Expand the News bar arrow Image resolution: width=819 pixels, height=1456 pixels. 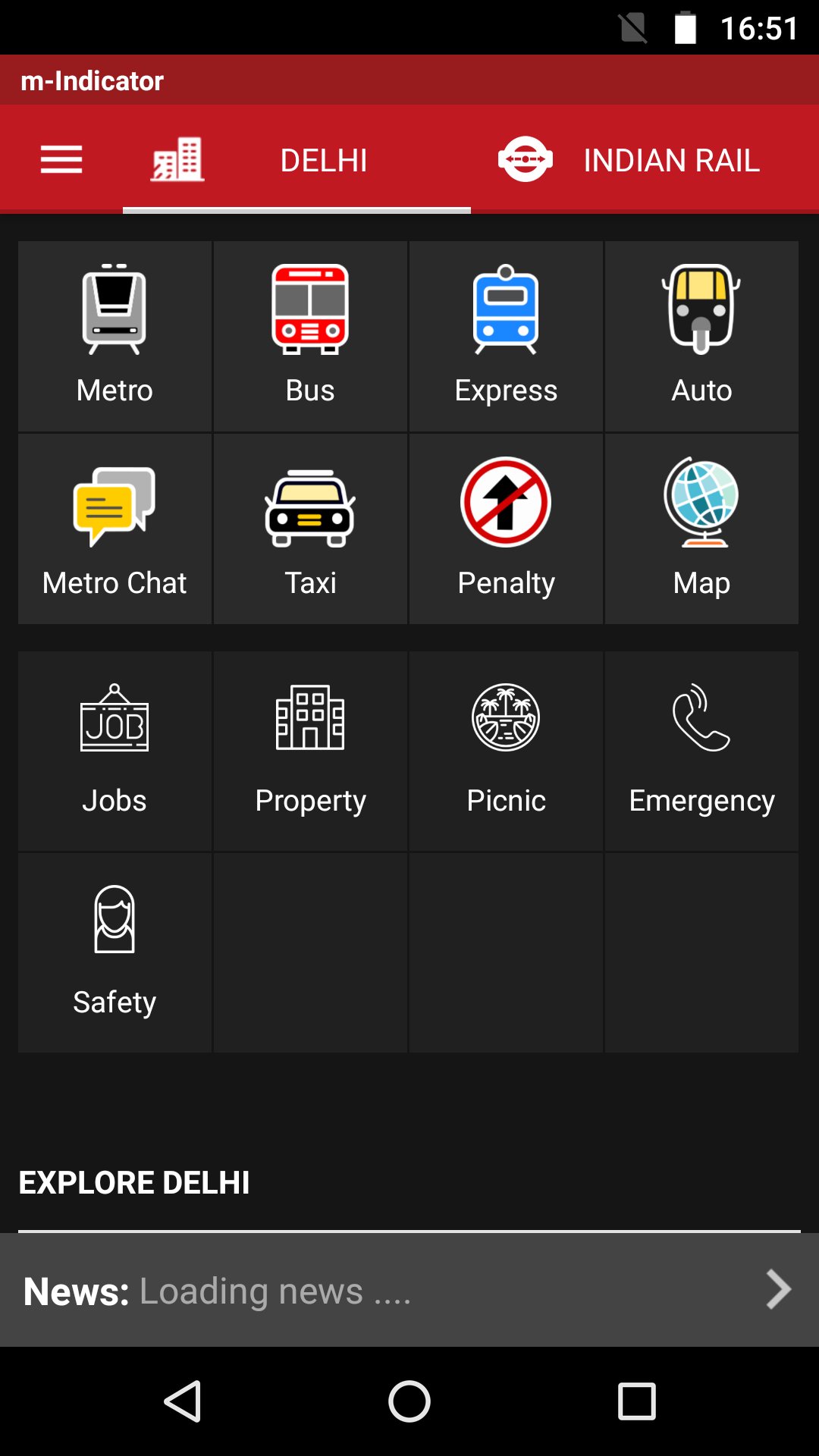click(778, 1289)
